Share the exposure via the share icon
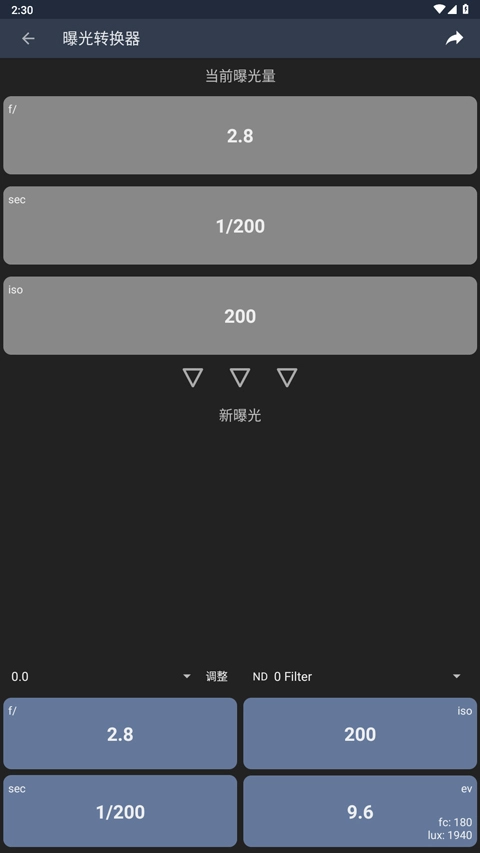The height and width of the screenshot is (853, 480). [454, 38]
